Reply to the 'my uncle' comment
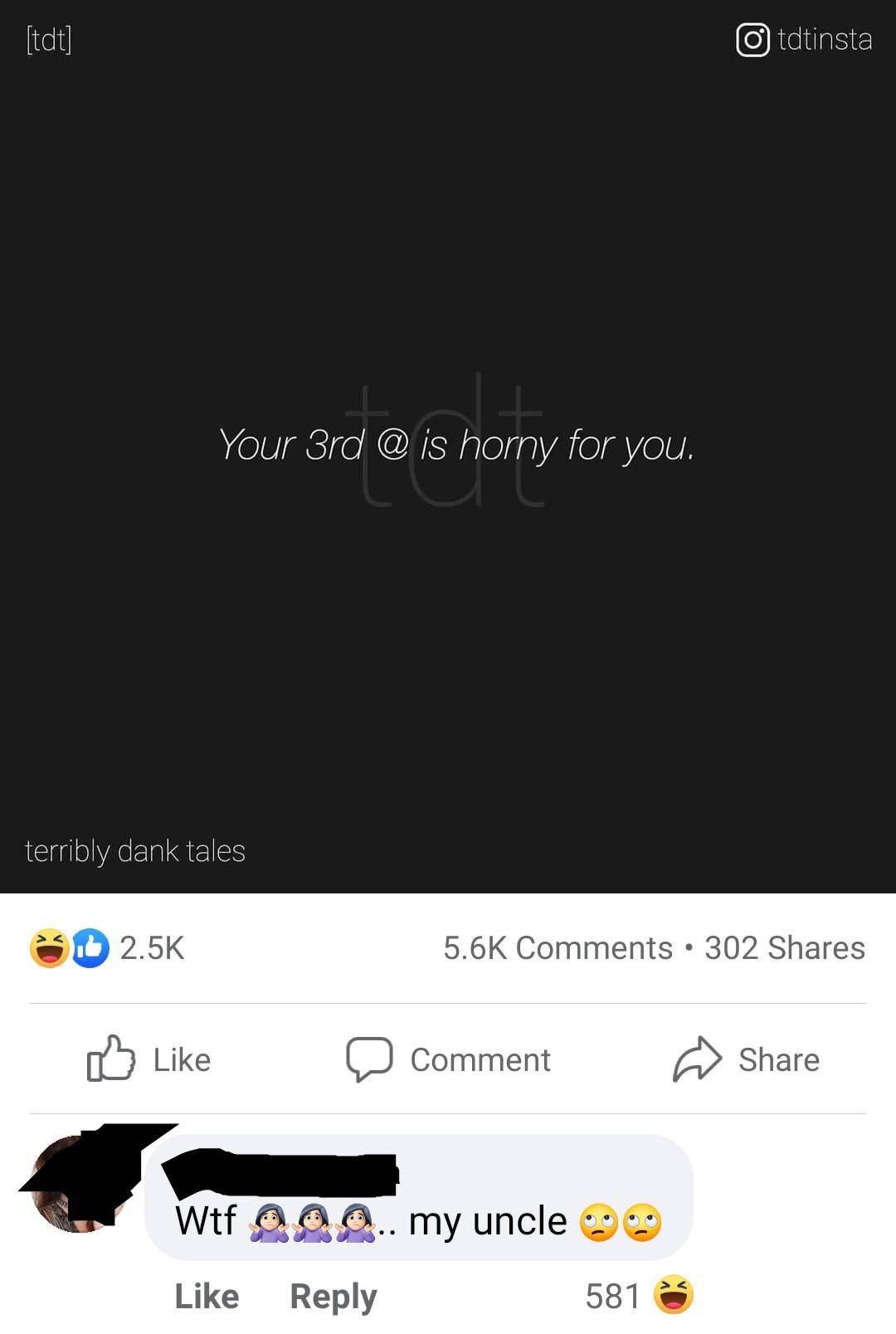Image resolution: width=896 pixels, height=1334 pixels. [x=333, y=1296]
